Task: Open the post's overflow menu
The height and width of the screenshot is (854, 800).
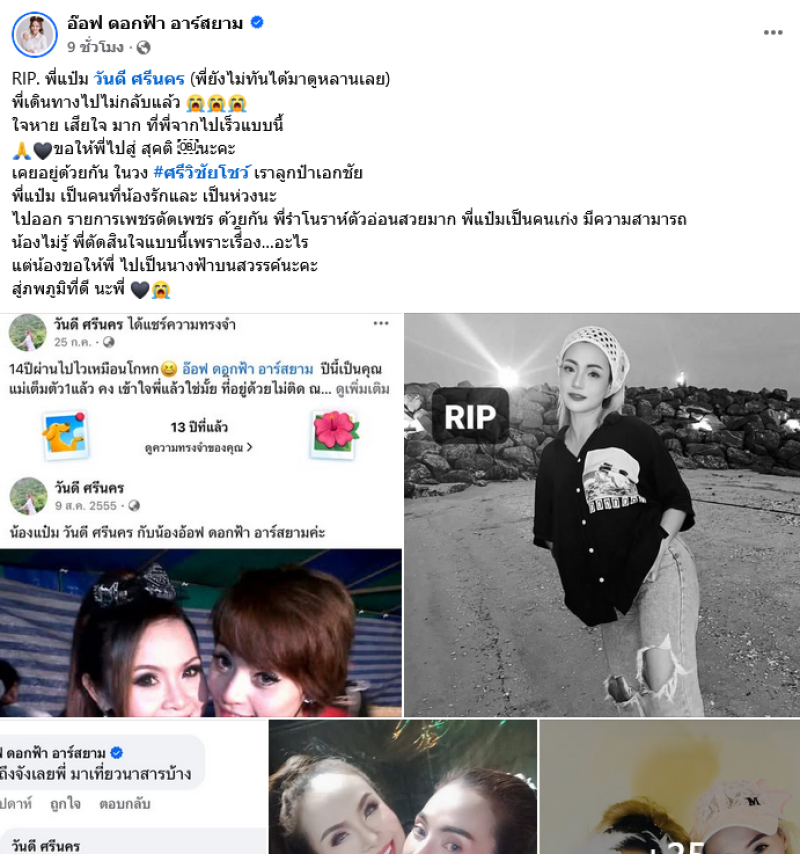Action: [x=773, y=32]
